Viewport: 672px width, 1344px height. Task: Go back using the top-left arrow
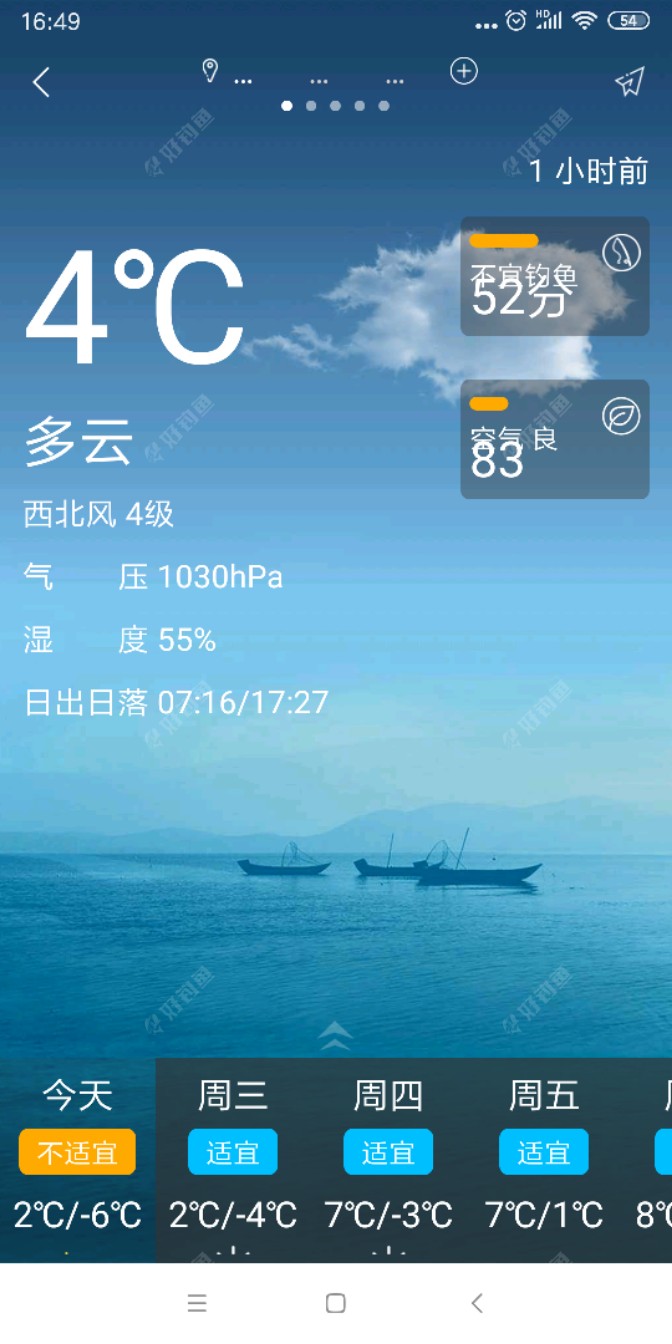pyautogui.click(x=41, y=82)
